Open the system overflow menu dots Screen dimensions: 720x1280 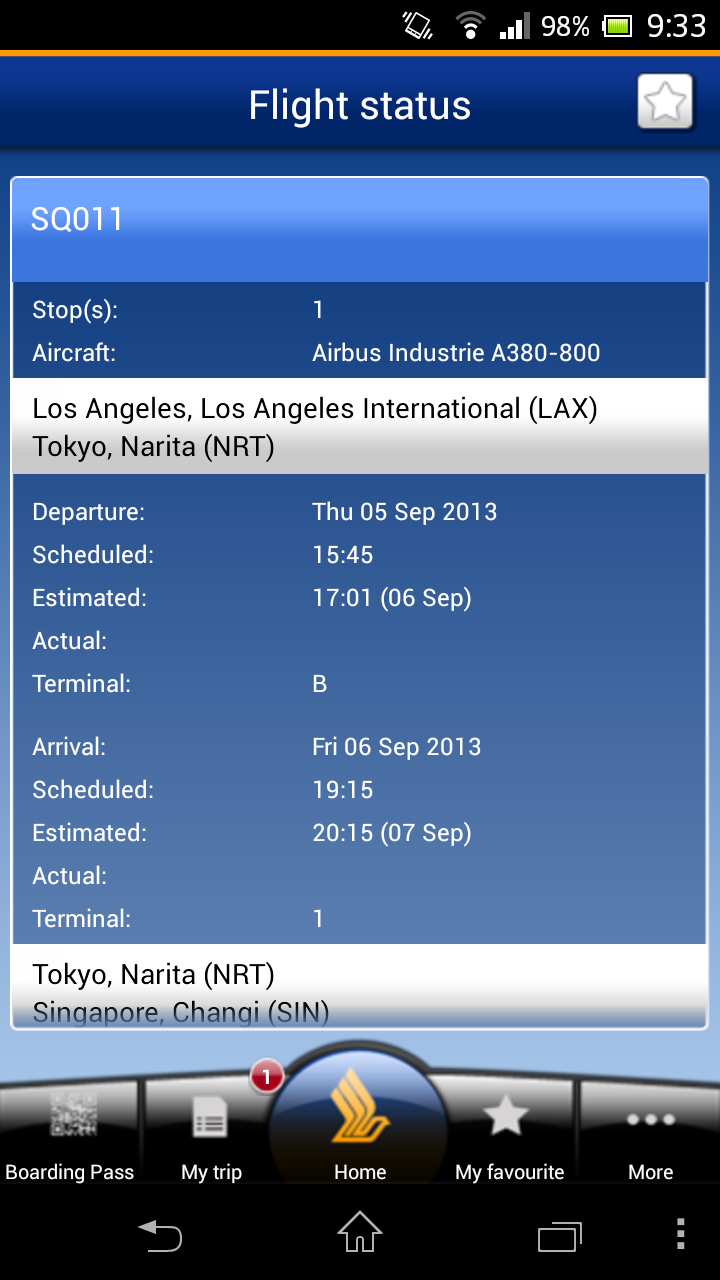coord(680,1236)
